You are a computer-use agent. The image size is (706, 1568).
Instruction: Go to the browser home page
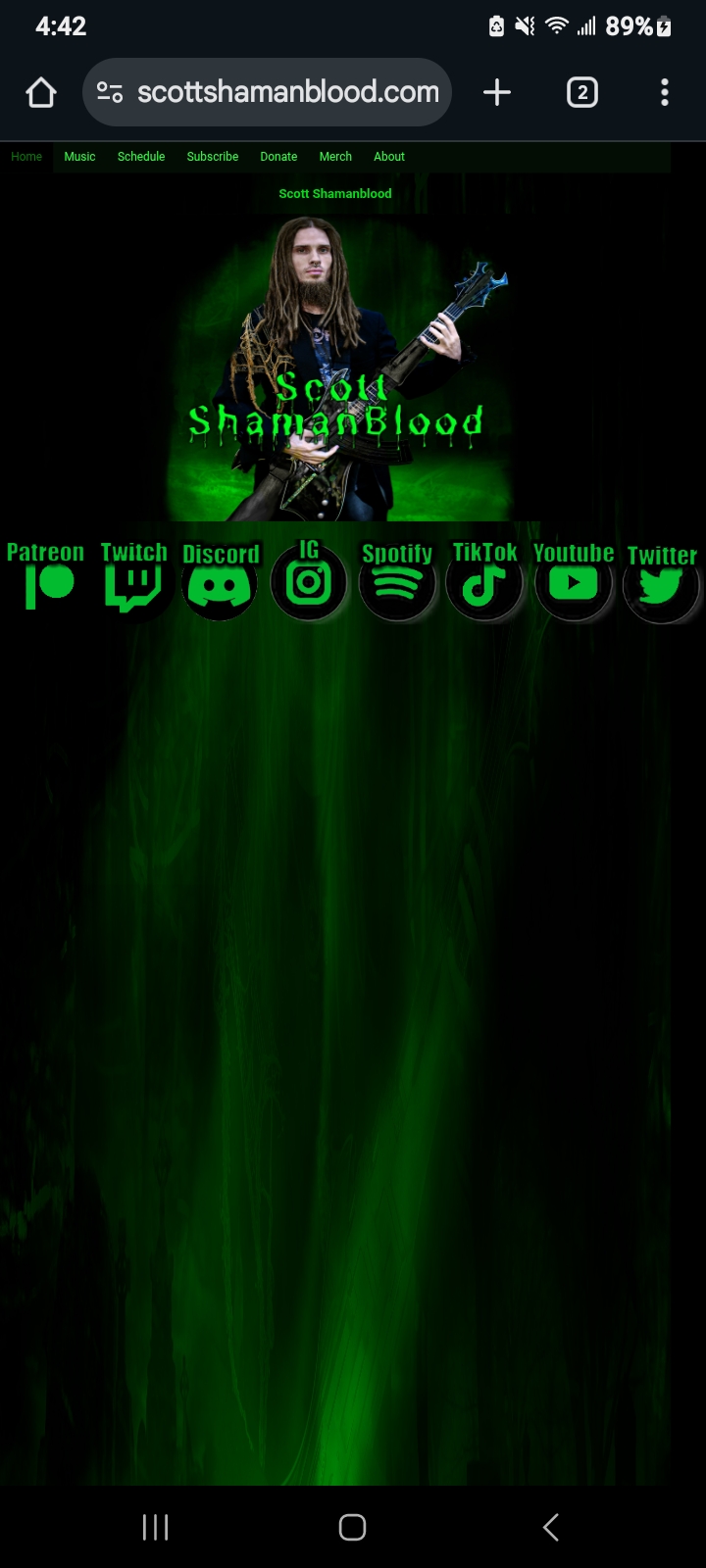[41, 92]
